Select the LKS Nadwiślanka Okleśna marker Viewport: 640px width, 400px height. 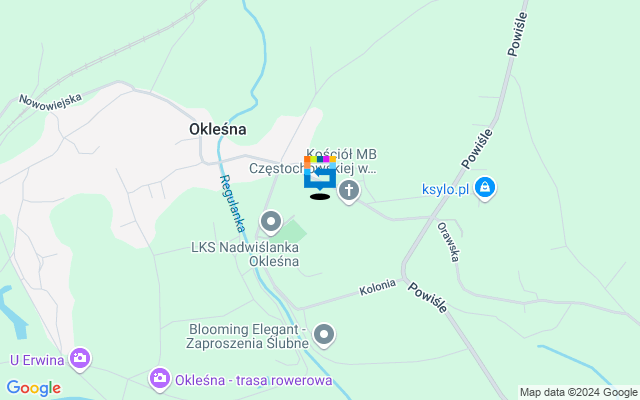[271, 221]
